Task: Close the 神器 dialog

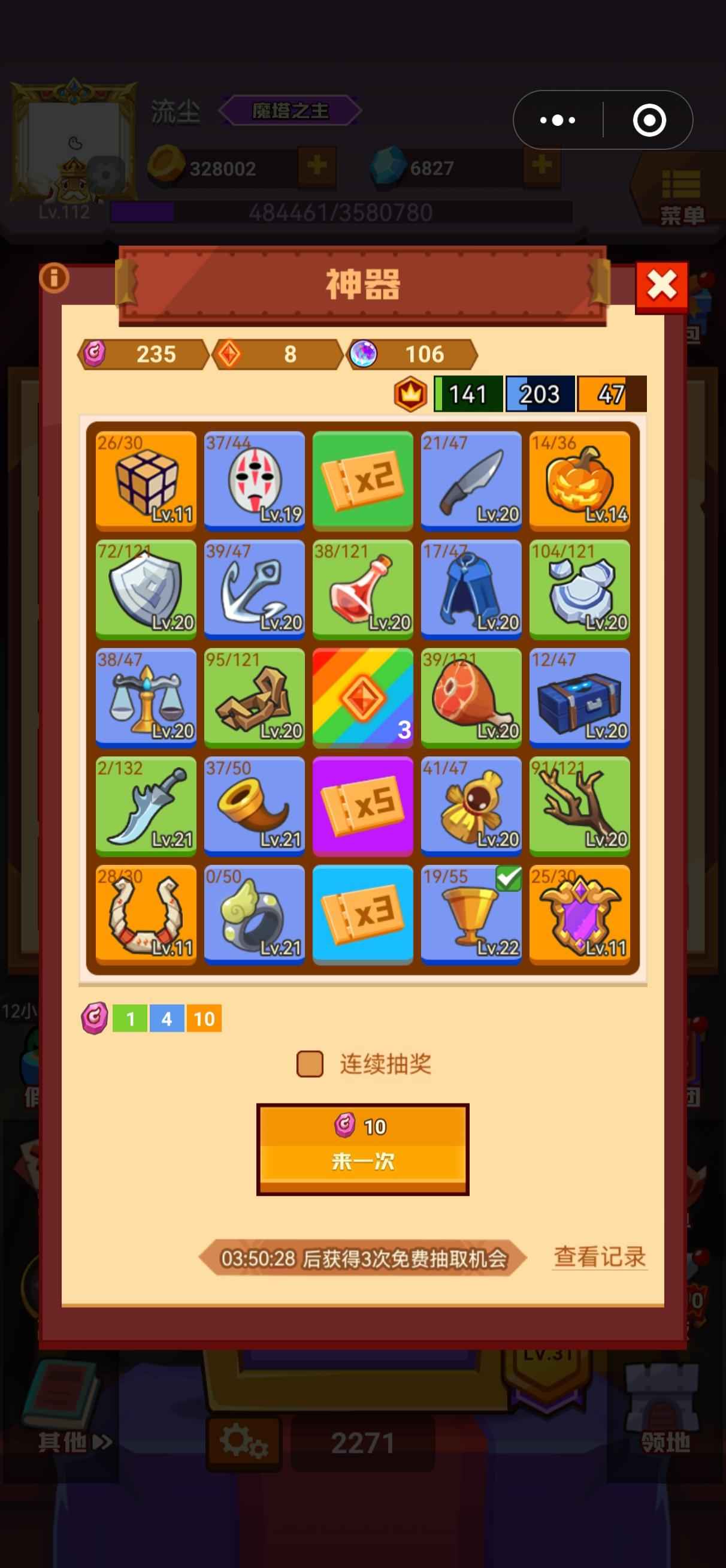Action: (661, 285)
